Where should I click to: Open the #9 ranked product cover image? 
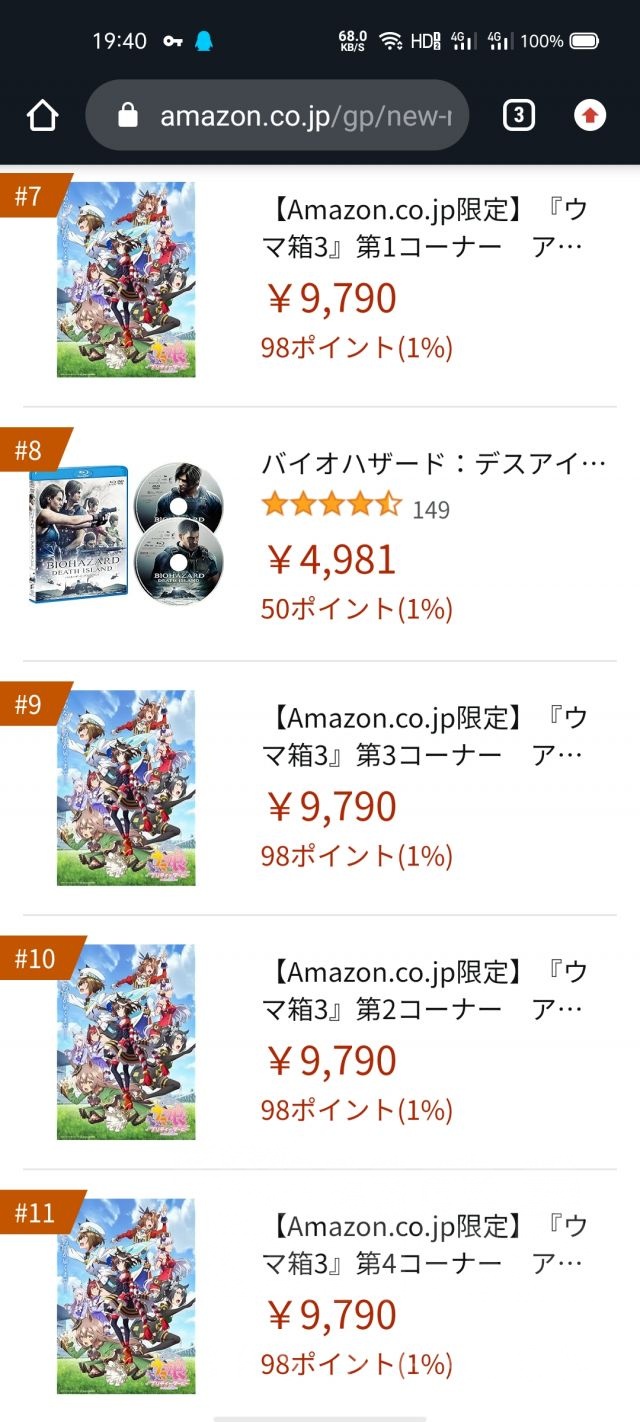point(126,788)
